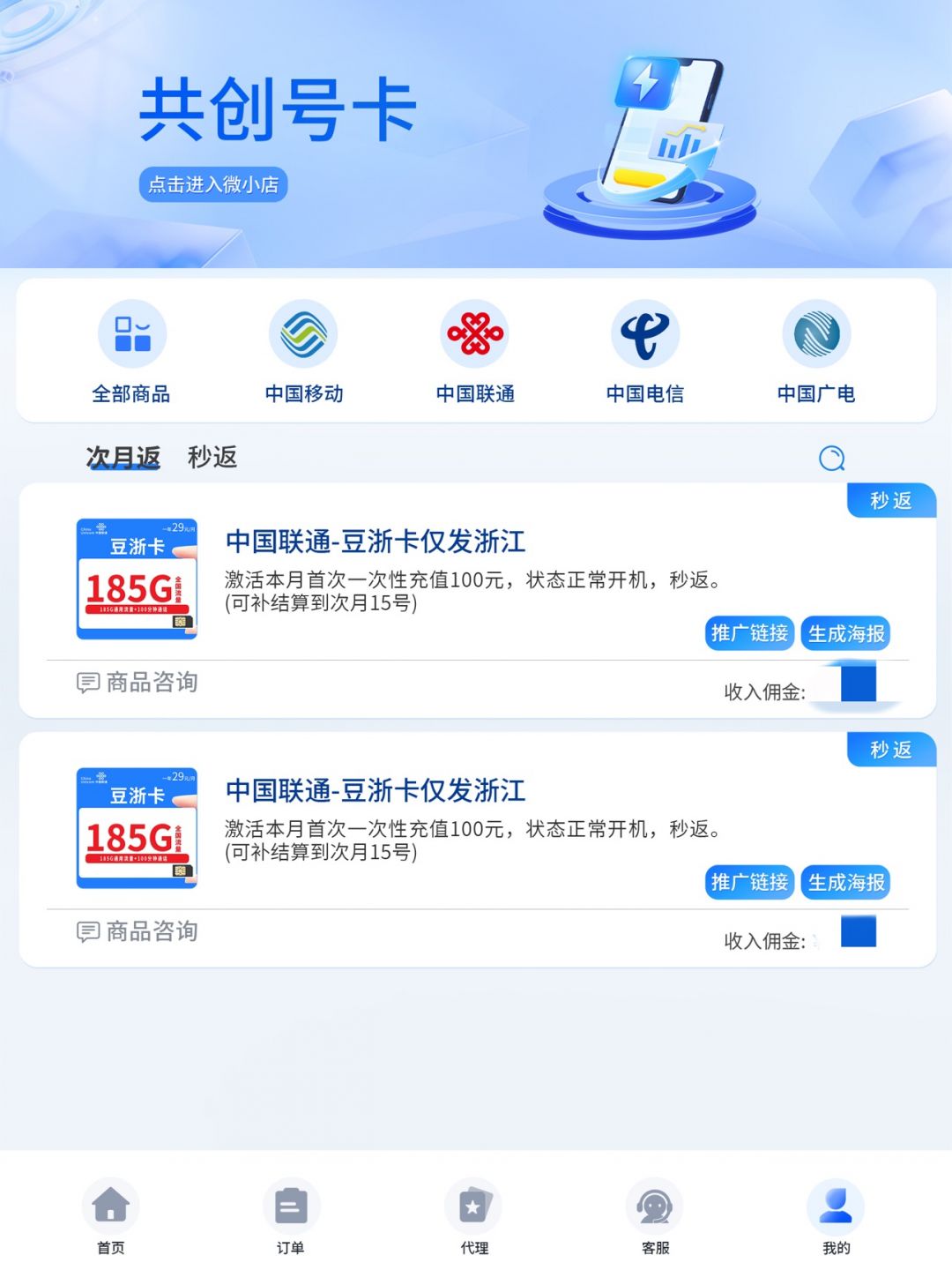Open the 订单 tab
The width and height of the screenshot is (952, 1270).
[291, 1217]
